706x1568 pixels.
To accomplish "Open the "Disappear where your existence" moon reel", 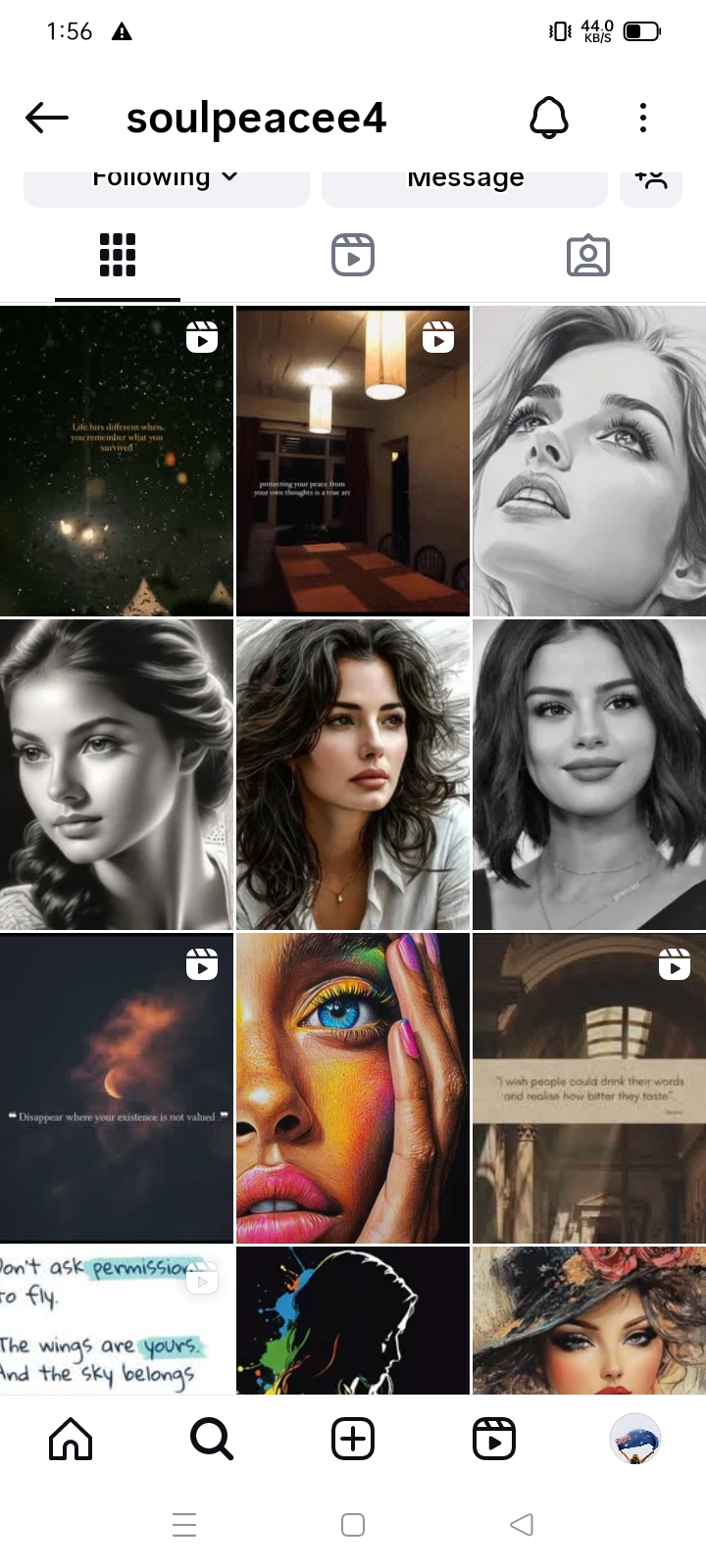I will 117,1088.
